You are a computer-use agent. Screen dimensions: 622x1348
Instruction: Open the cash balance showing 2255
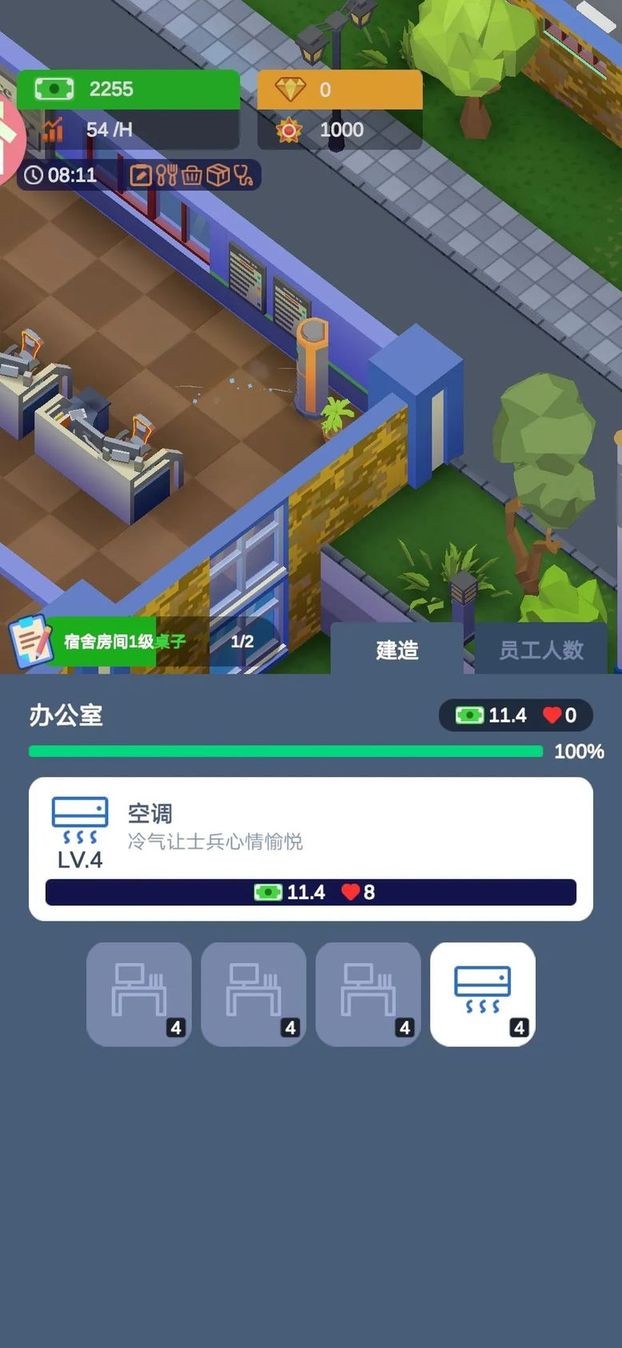pyautogui.click(x=128, y=89)
